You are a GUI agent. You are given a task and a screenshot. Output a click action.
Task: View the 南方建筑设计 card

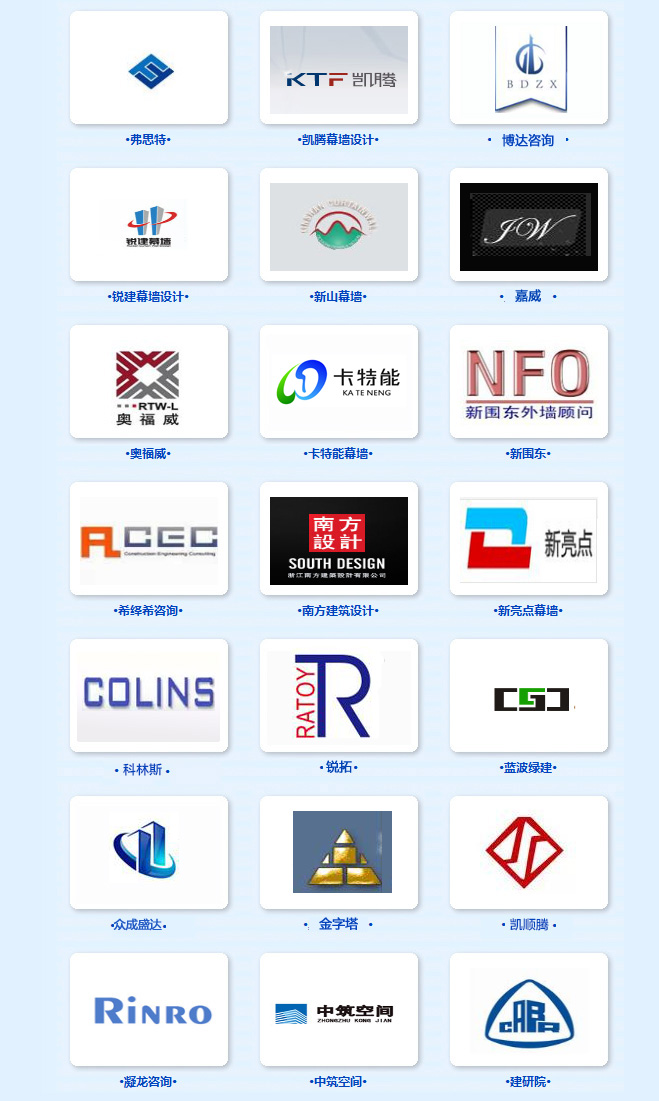point(338,540)
